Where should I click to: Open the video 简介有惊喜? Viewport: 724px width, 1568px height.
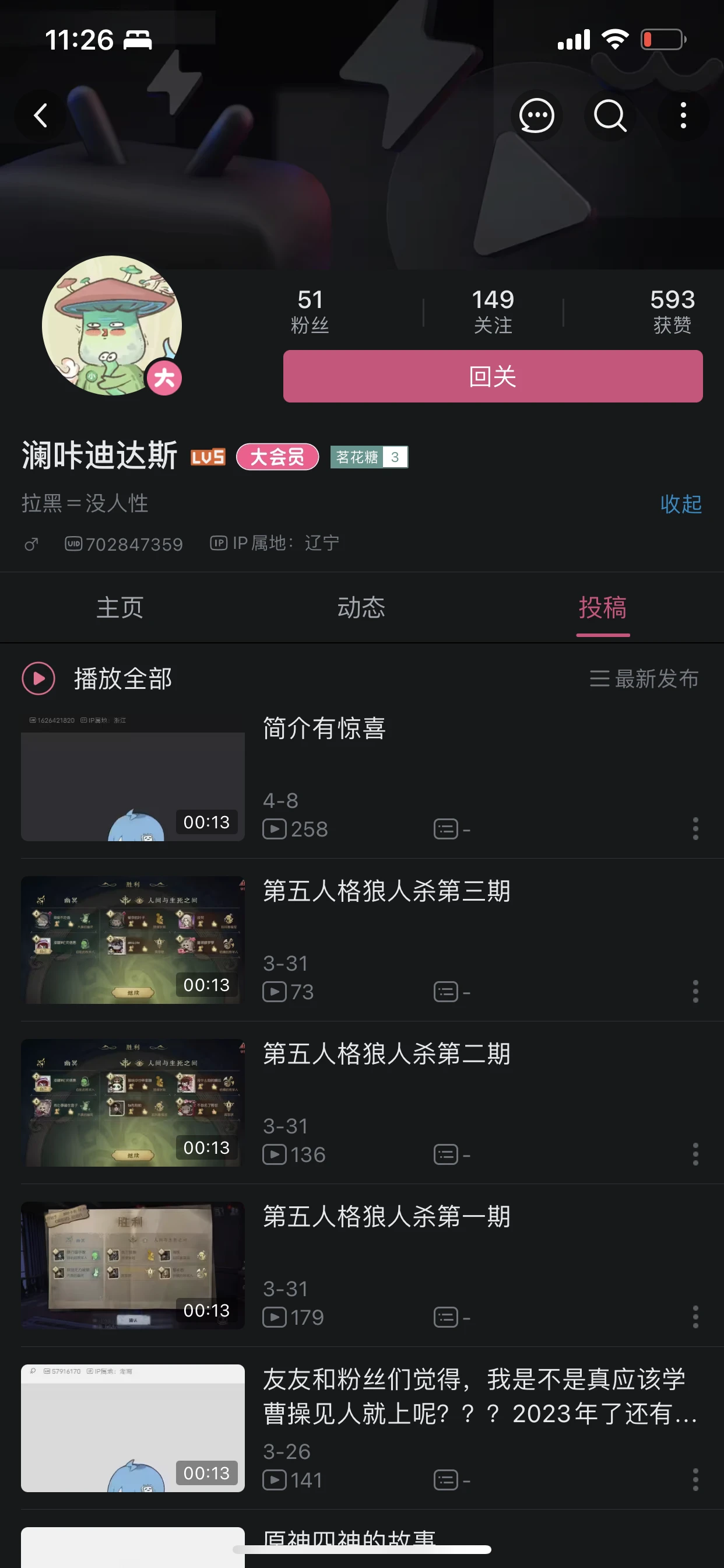[x=324, y=729]
